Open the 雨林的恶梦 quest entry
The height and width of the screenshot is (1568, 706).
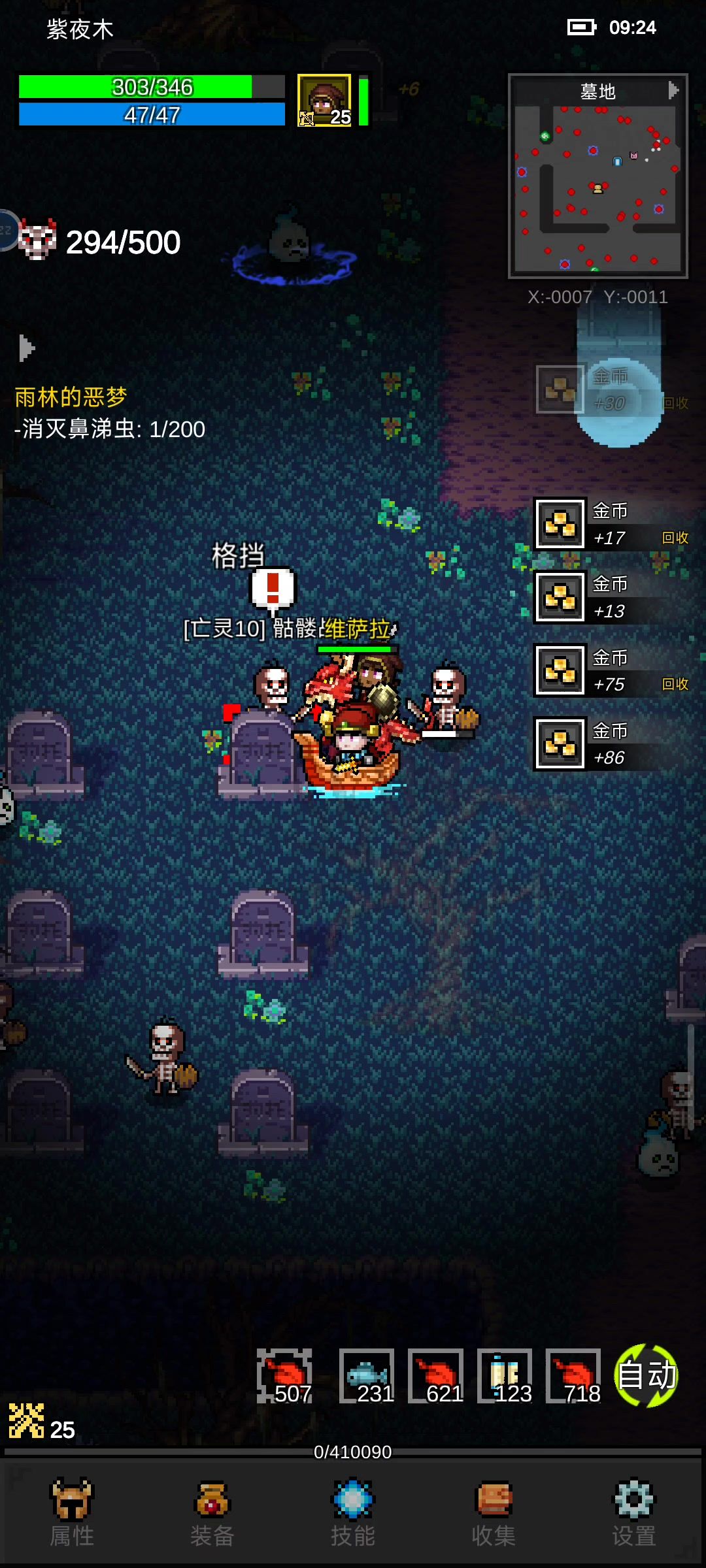(x=71, y=397)
